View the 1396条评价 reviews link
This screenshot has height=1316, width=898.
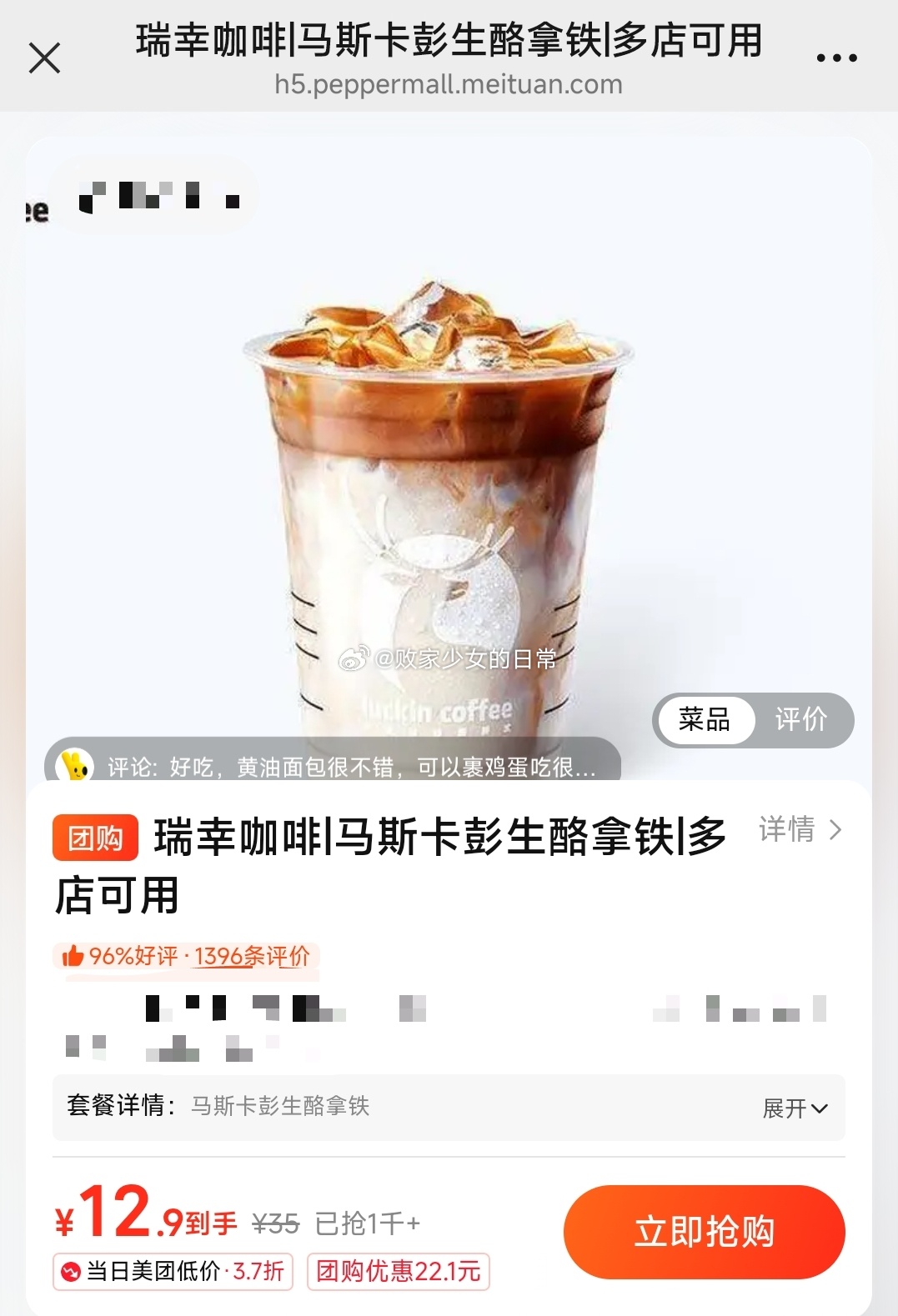(x=252, y=956)
